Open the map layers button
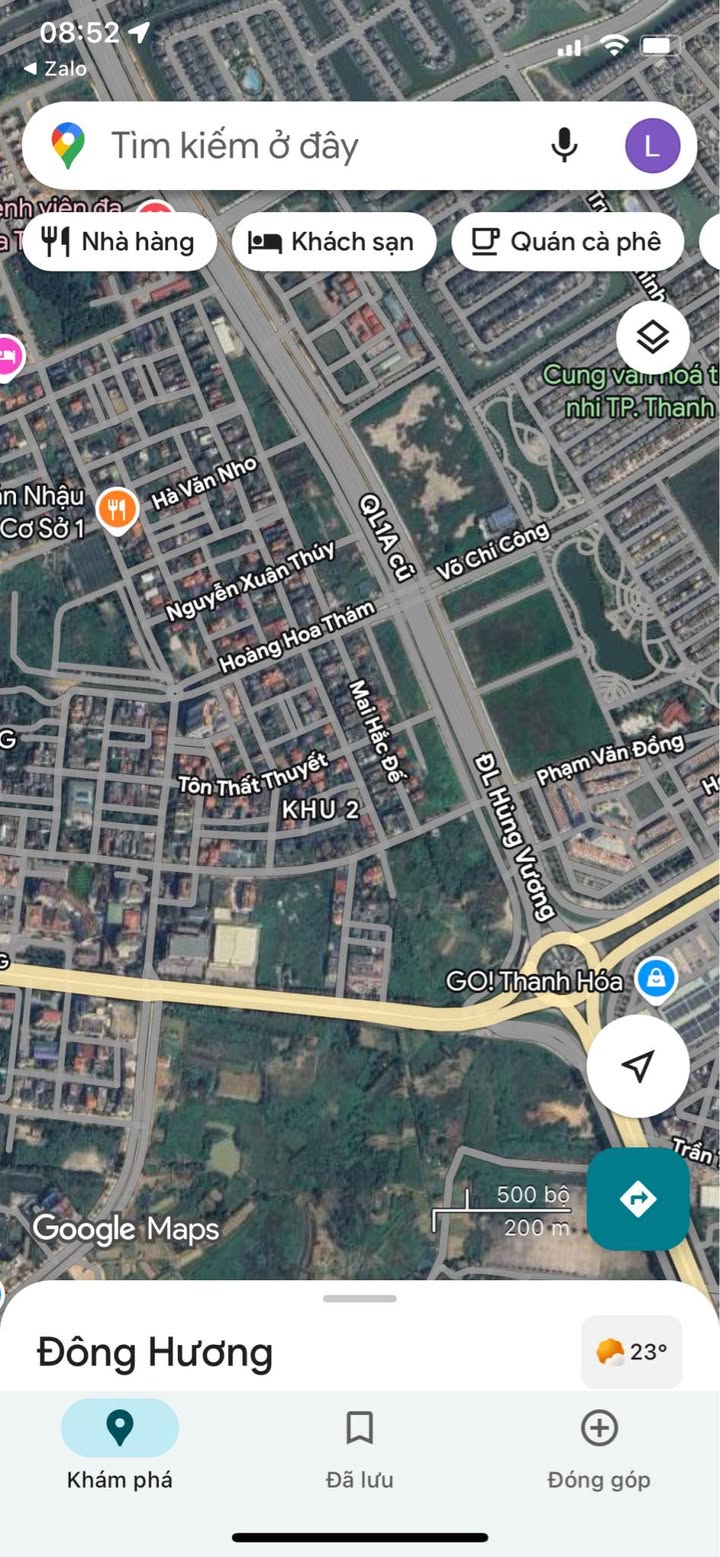This screenshot has height=1557, width=720. [x=652, y=337]
